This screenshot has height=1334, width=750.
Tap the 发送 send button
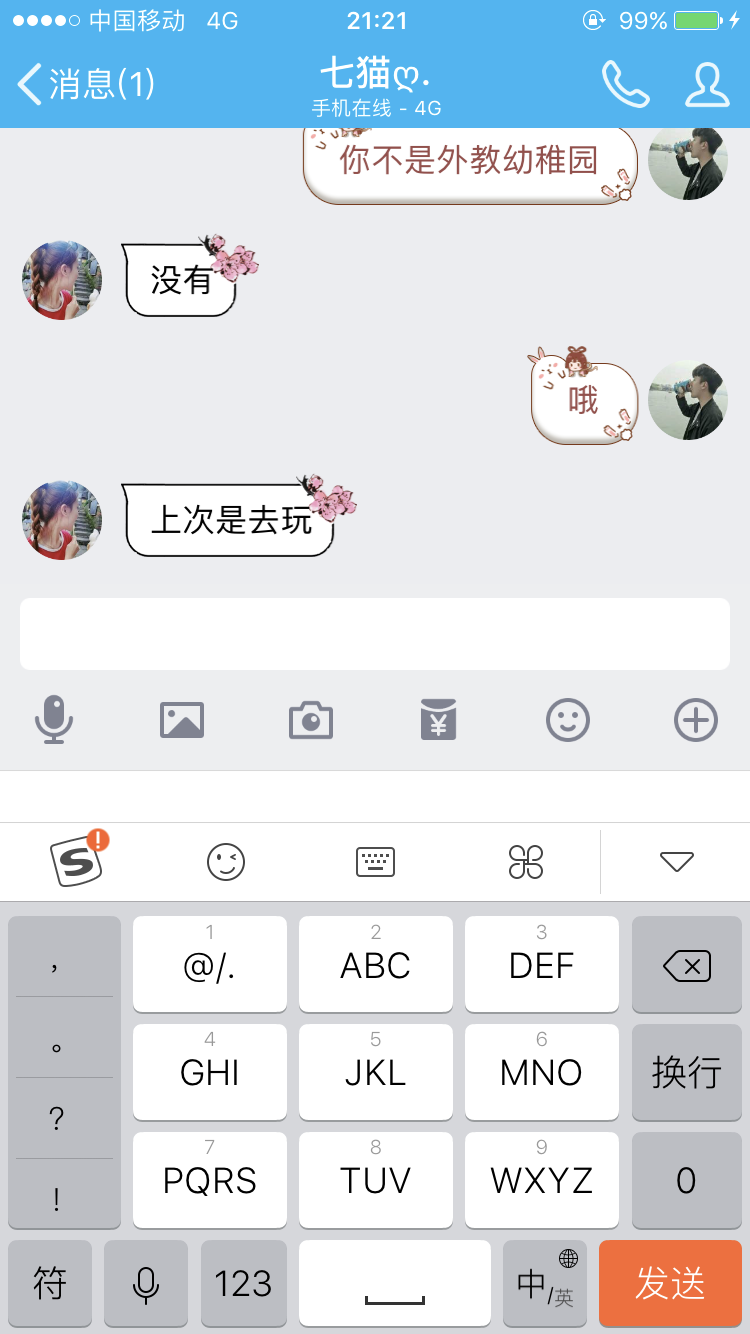(x=669, y=1283)
